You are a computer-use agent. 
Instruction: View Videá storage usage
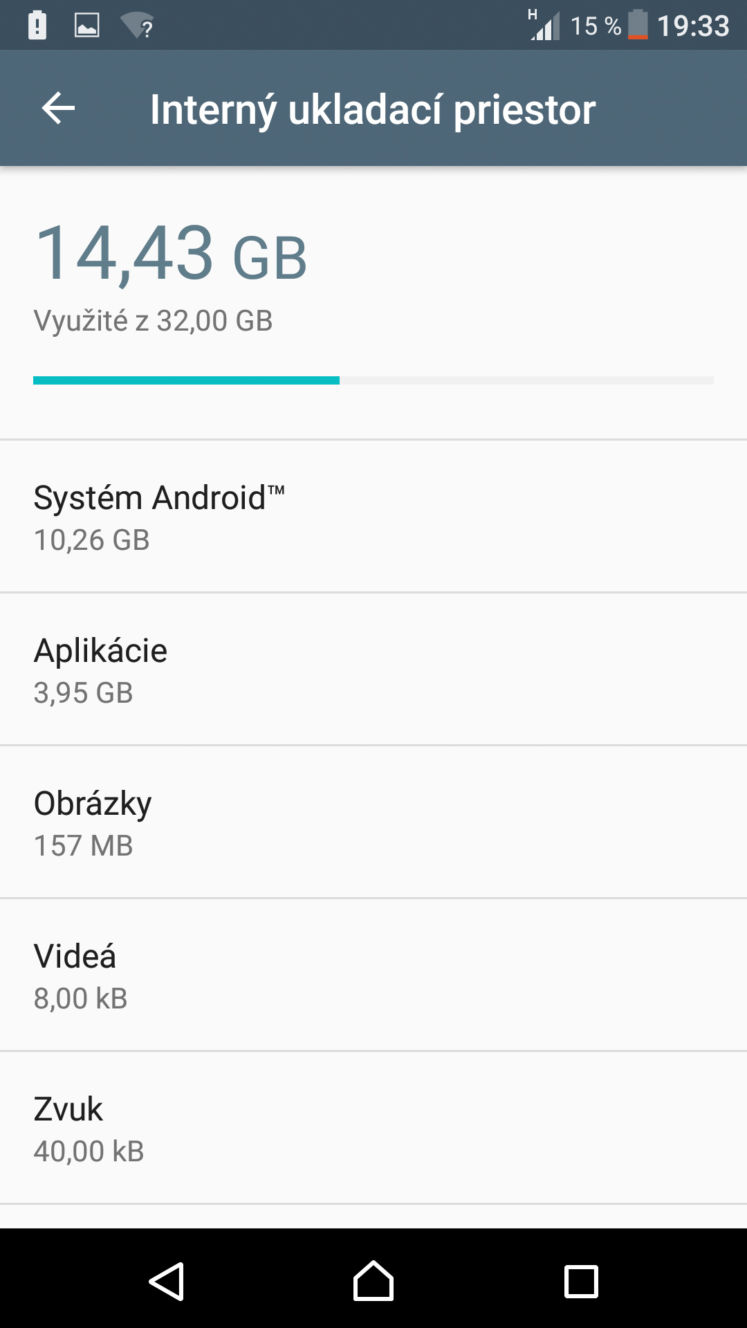(x=373, y=975)
